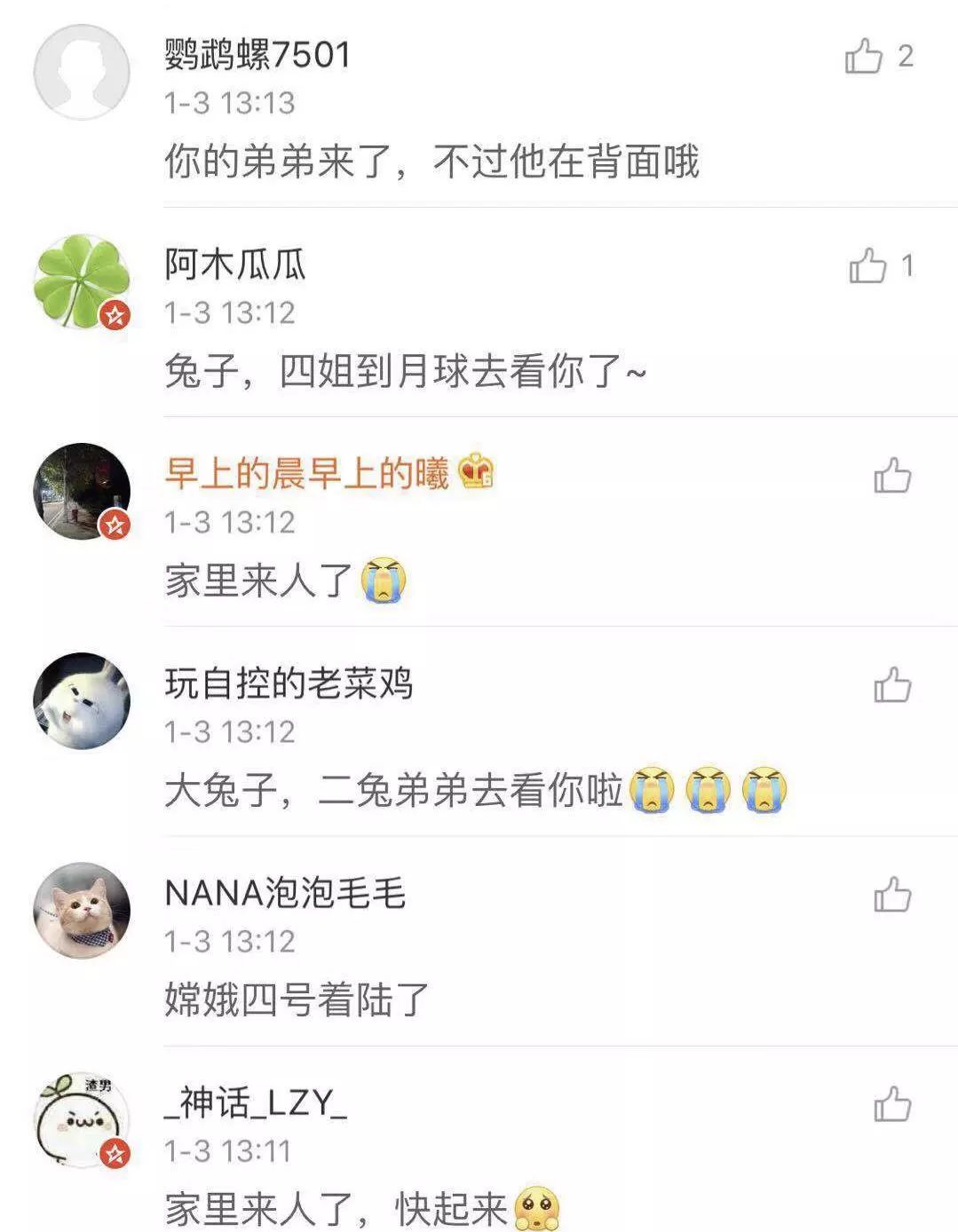Open 鹦鹉螺7501's profile avatar
This screenshot has width=958, height=1232.
tap(82, 72)
